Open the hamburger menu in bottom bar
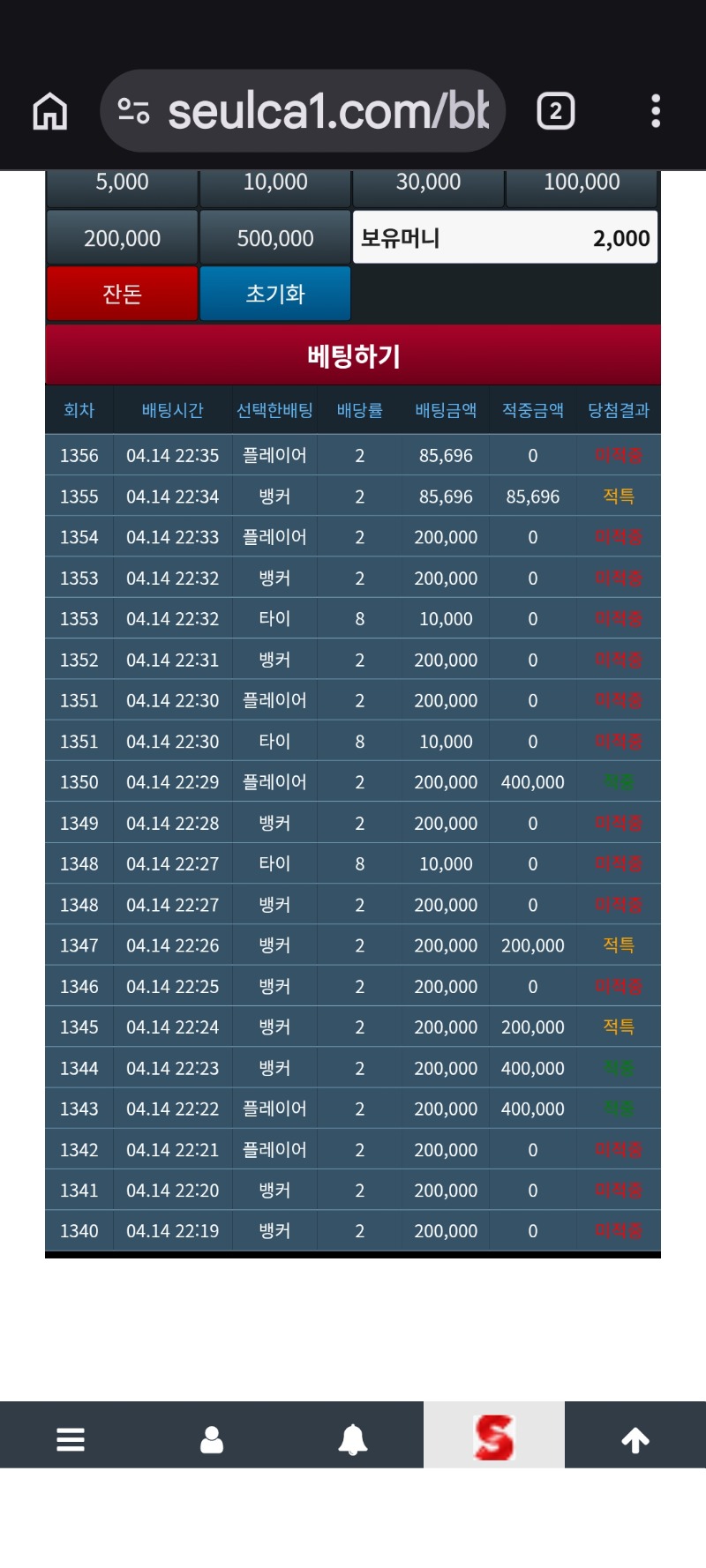 coord(71,1439)
